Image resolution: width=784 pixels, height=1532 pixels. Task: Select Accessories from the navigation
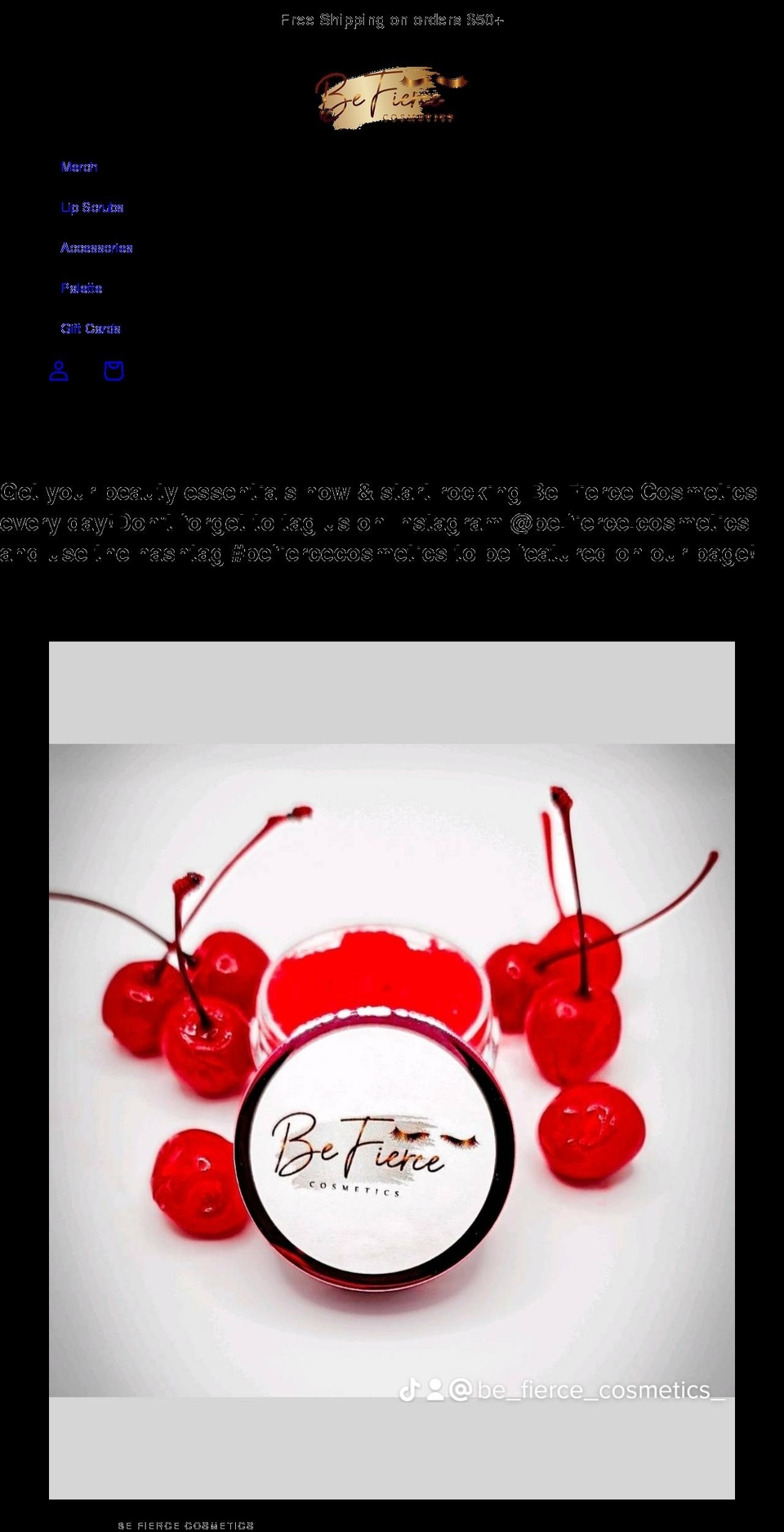(97, 248)
